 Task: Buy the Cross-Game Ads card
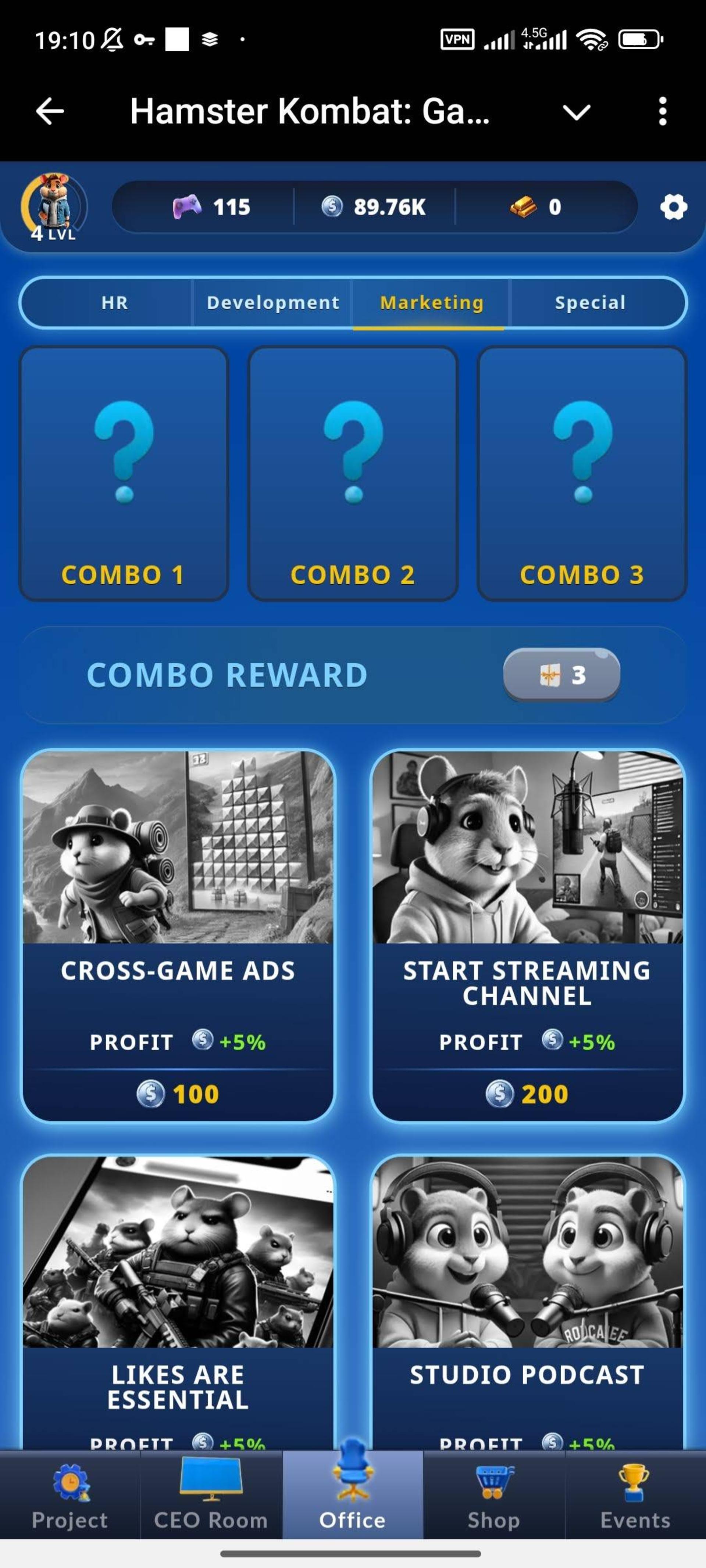[178, 936]
